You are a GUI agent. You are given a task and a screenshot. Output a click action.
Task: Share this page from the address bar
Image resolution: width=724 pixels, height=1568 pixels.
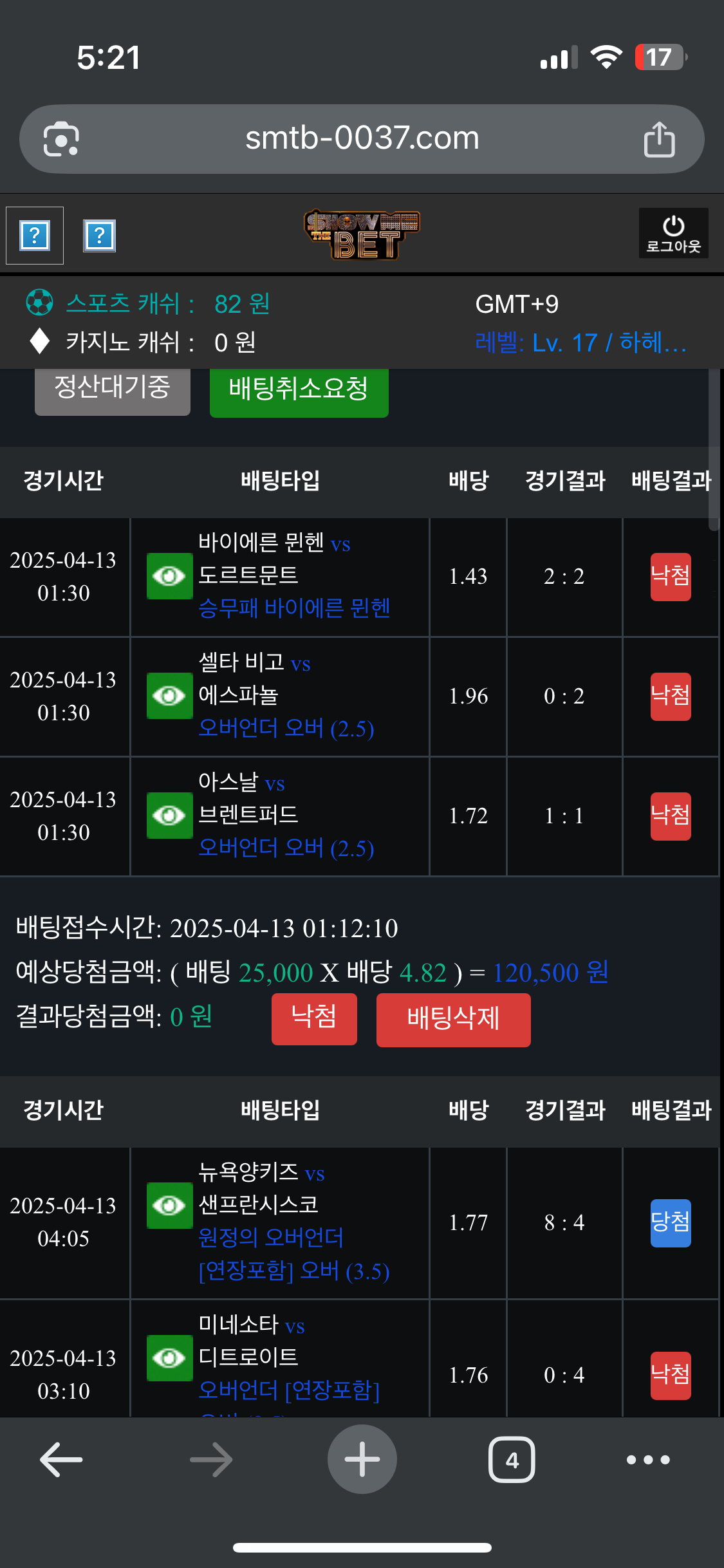[659, 139]
